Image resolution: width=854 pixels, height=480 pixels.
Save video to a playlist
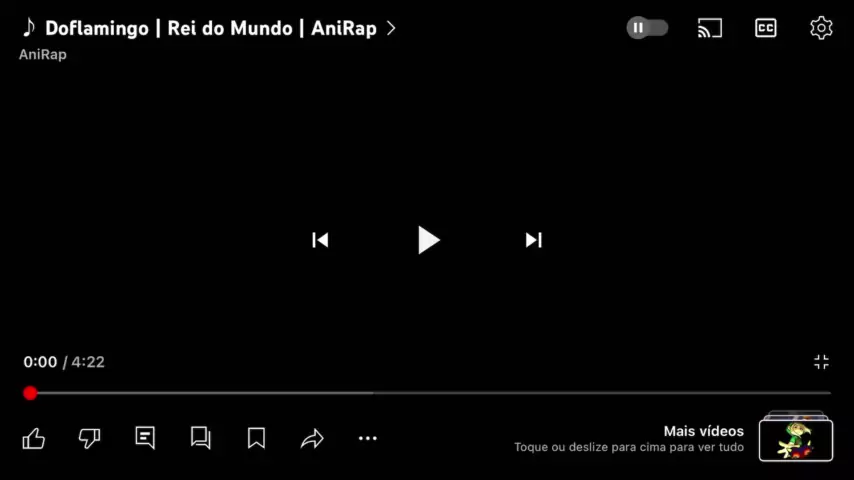256,438
